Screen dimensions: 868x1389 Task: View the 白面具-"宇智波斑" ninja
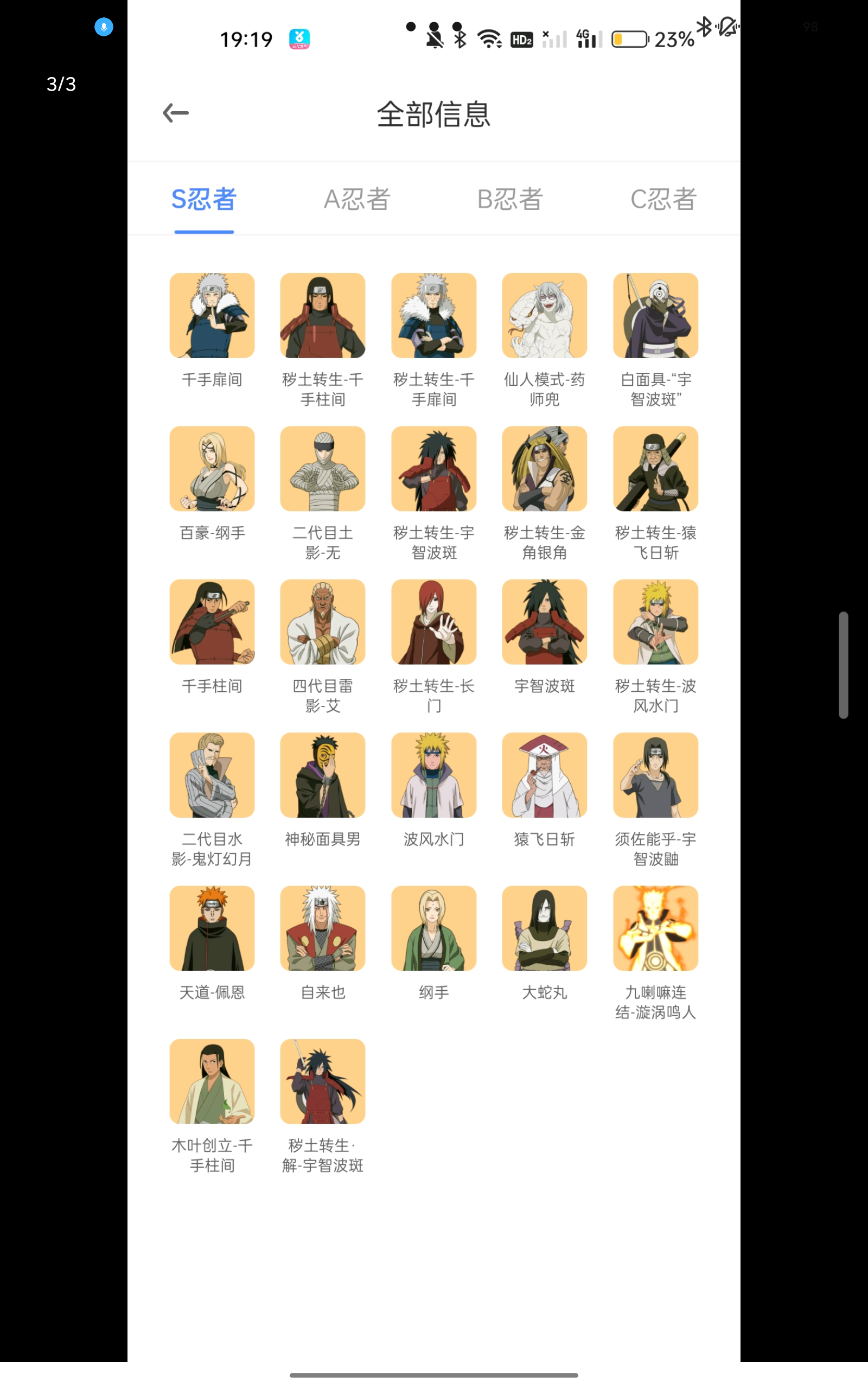[655, 316]
